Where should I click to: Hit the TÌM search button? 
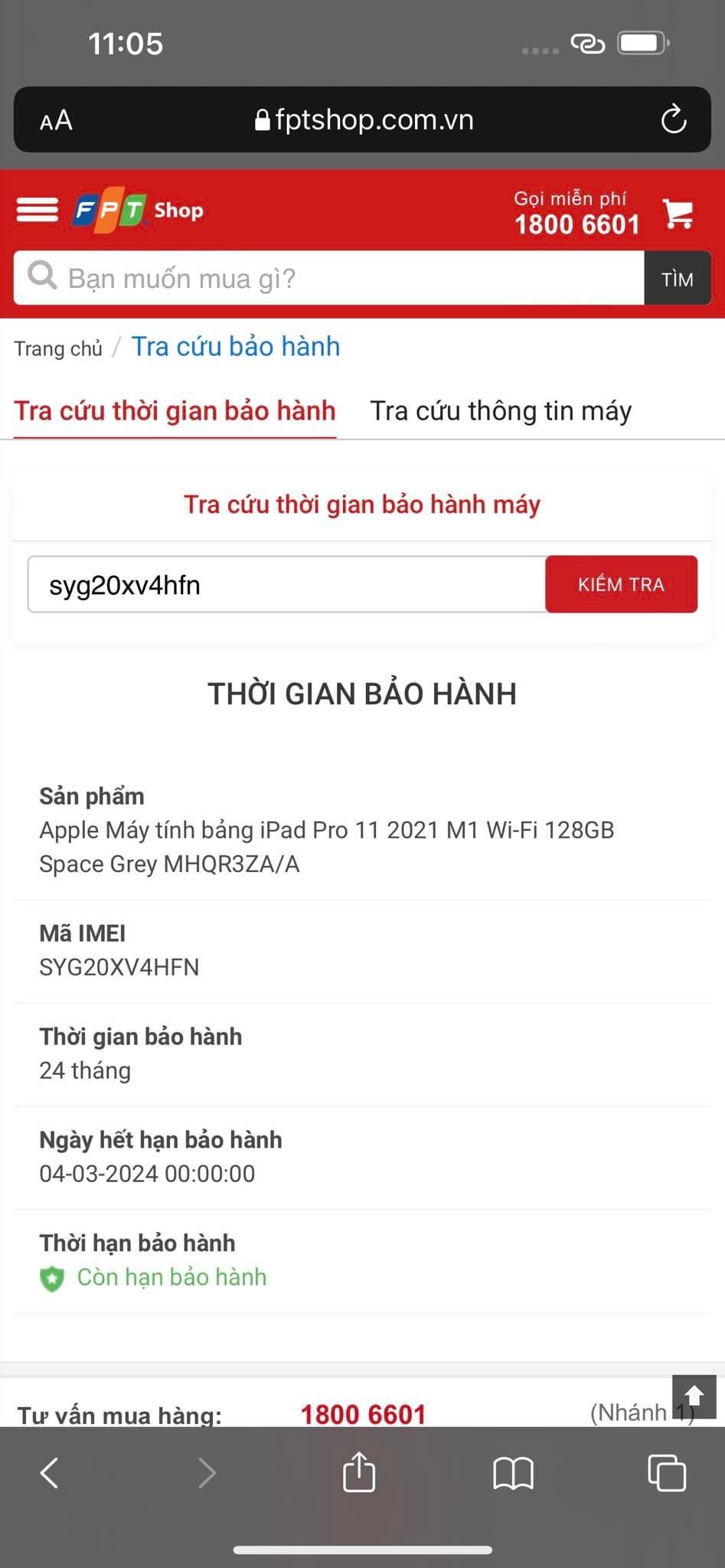coord(678,279)
